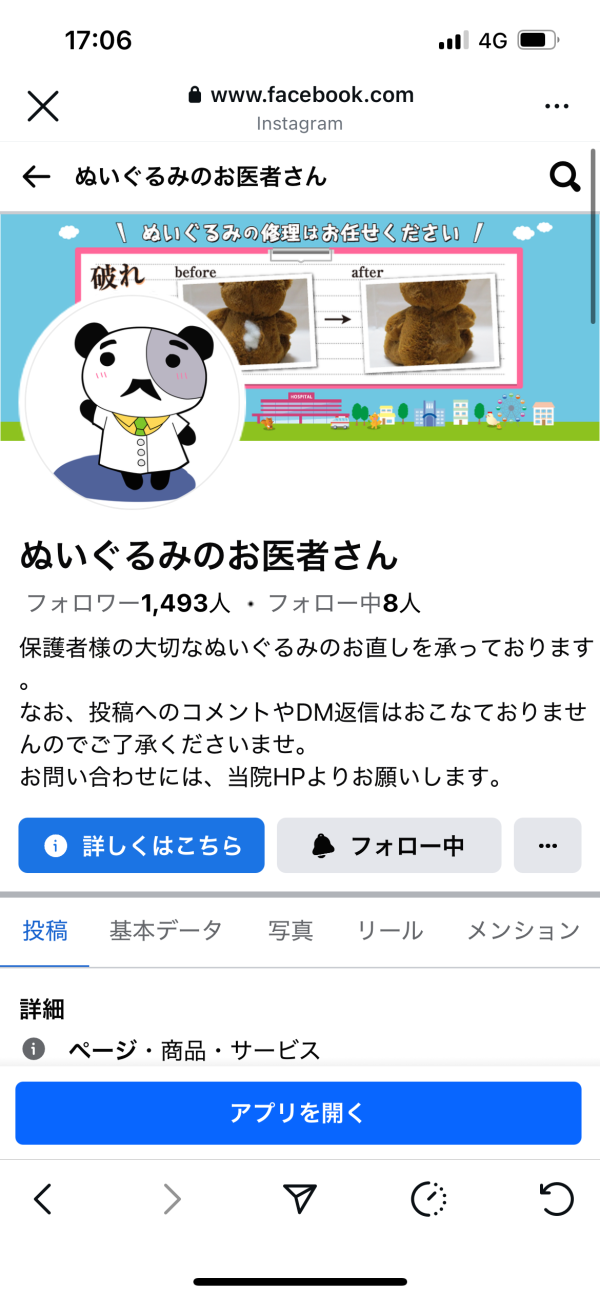Switch to the リール tab
The height and width of the screenshot is (1298, 600).
pyautogui.click(x=390, y=931)
